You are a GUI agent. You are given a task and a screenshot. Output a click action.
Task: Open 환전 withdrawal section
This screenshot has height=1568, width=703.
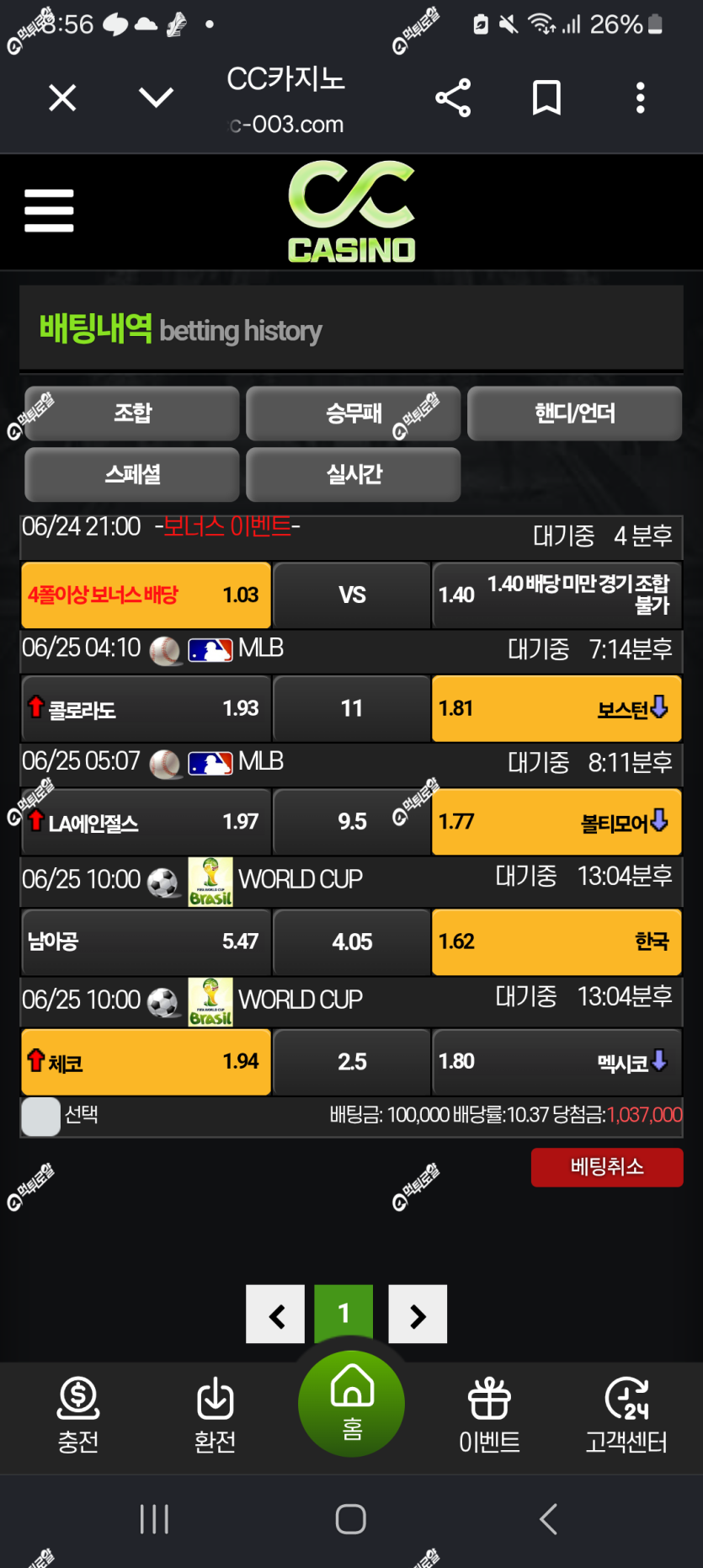click(215, 1416)
